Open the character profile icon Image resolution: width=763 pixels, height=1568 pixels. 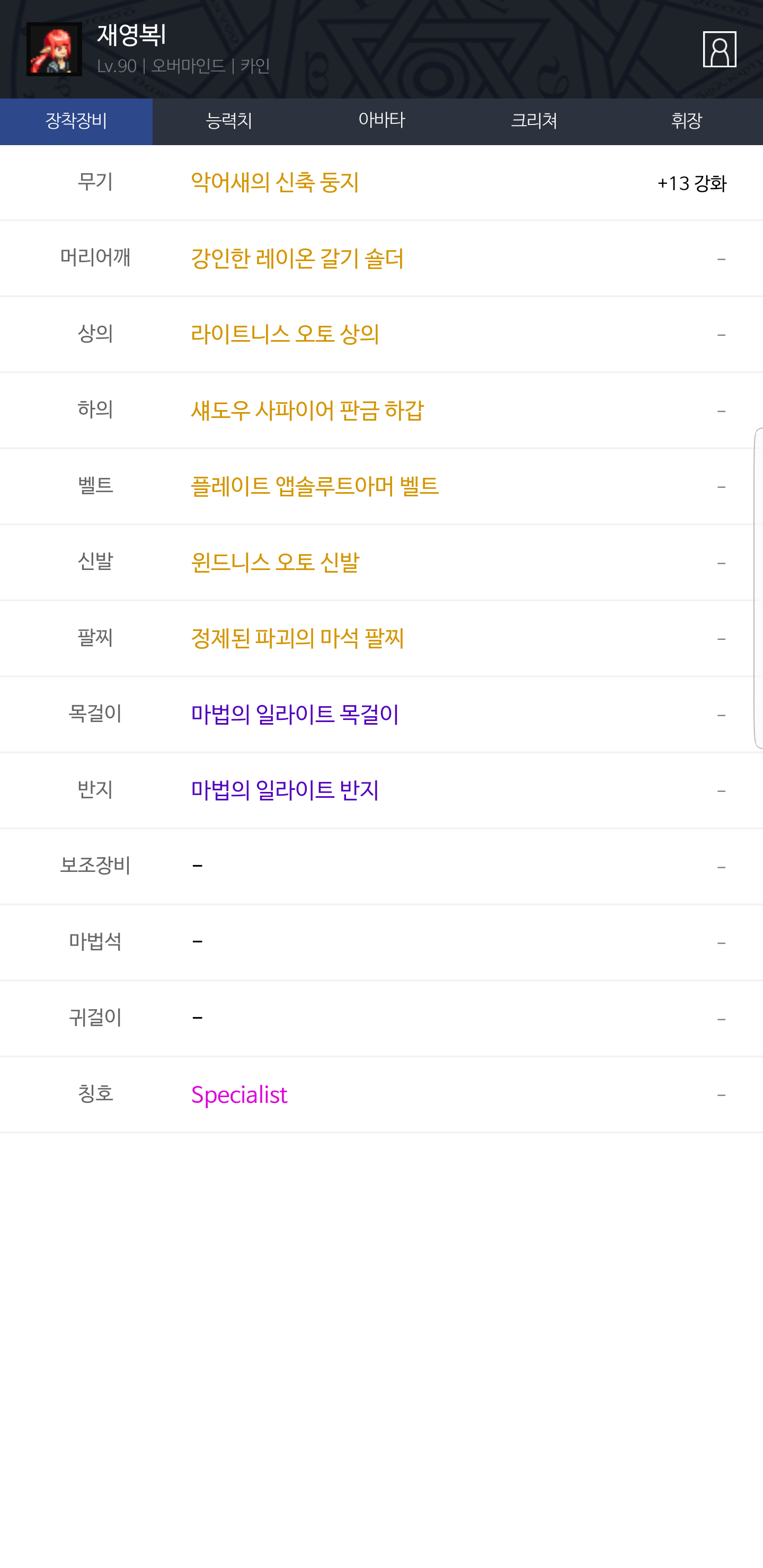click(x=719, y=49)
